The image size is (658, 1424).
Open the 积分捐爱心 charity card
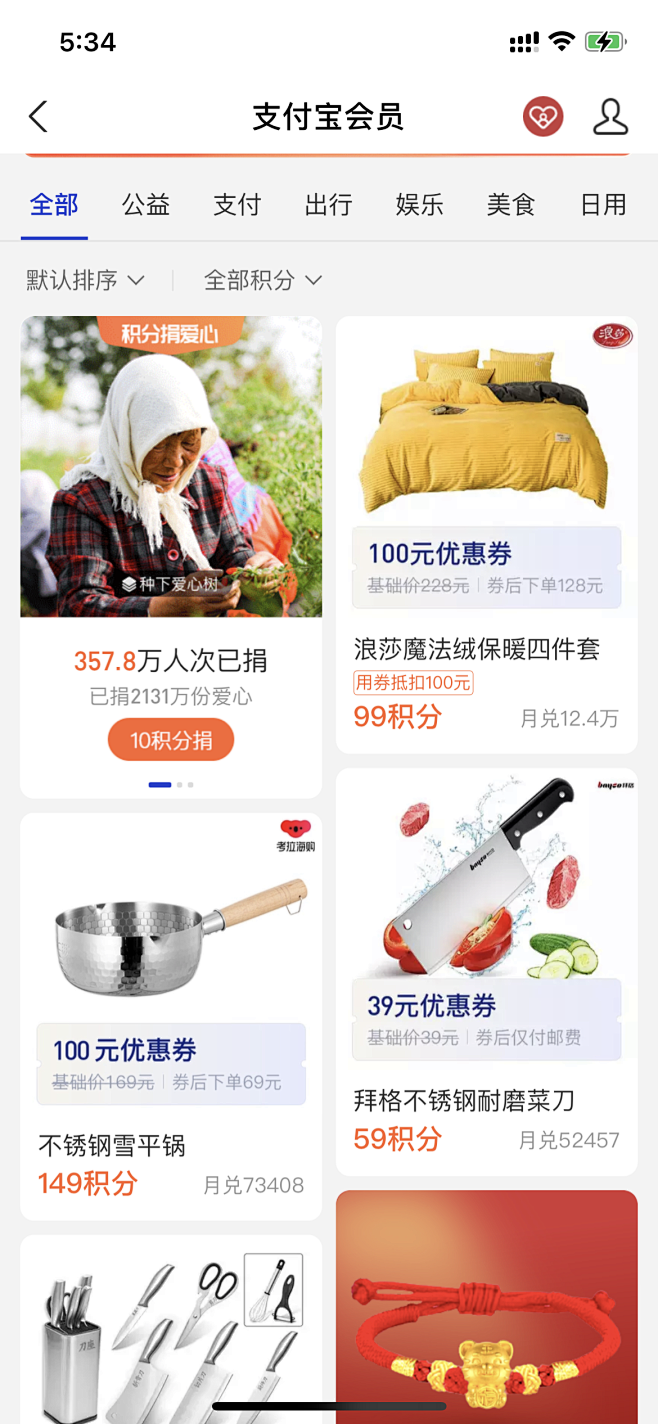171,470
